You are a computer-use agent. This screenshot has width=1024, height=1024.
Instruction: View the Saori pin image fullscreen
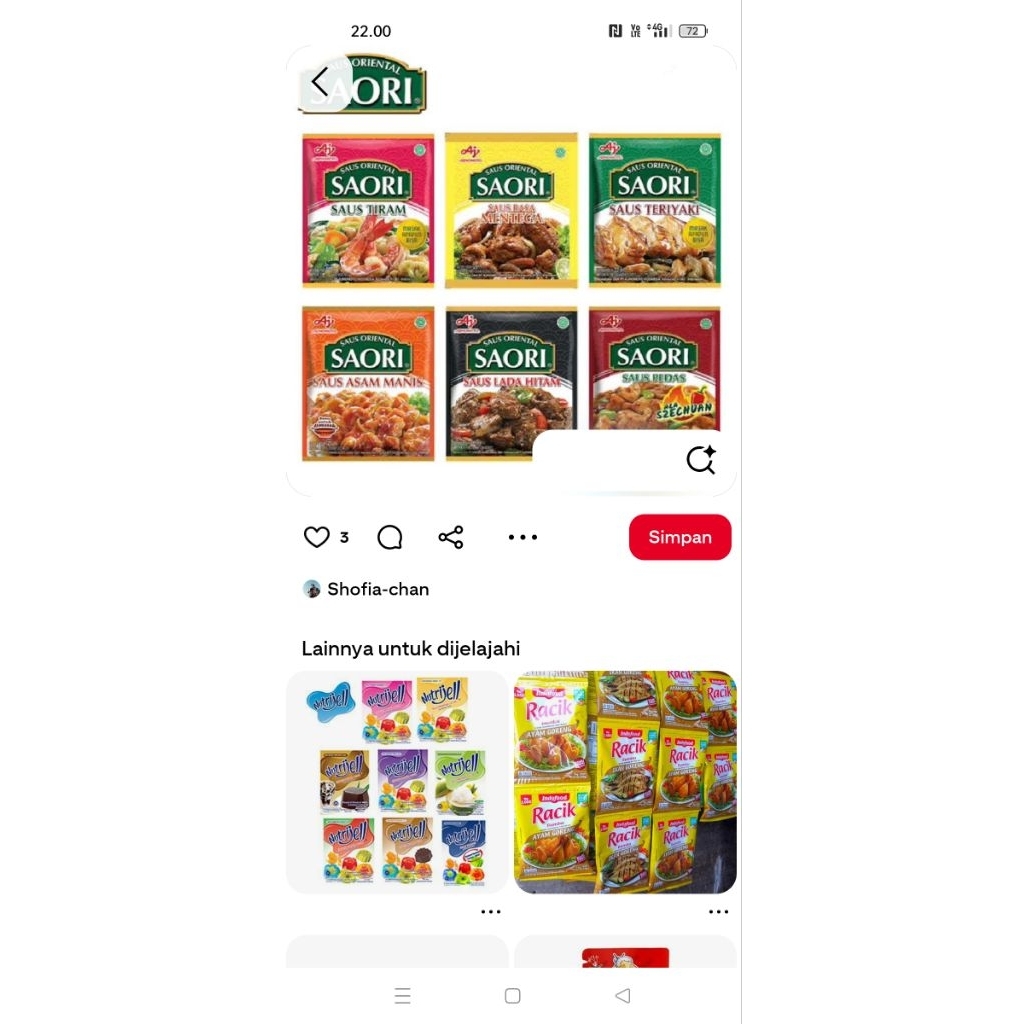pyautogui.click(x=511, y=290)
